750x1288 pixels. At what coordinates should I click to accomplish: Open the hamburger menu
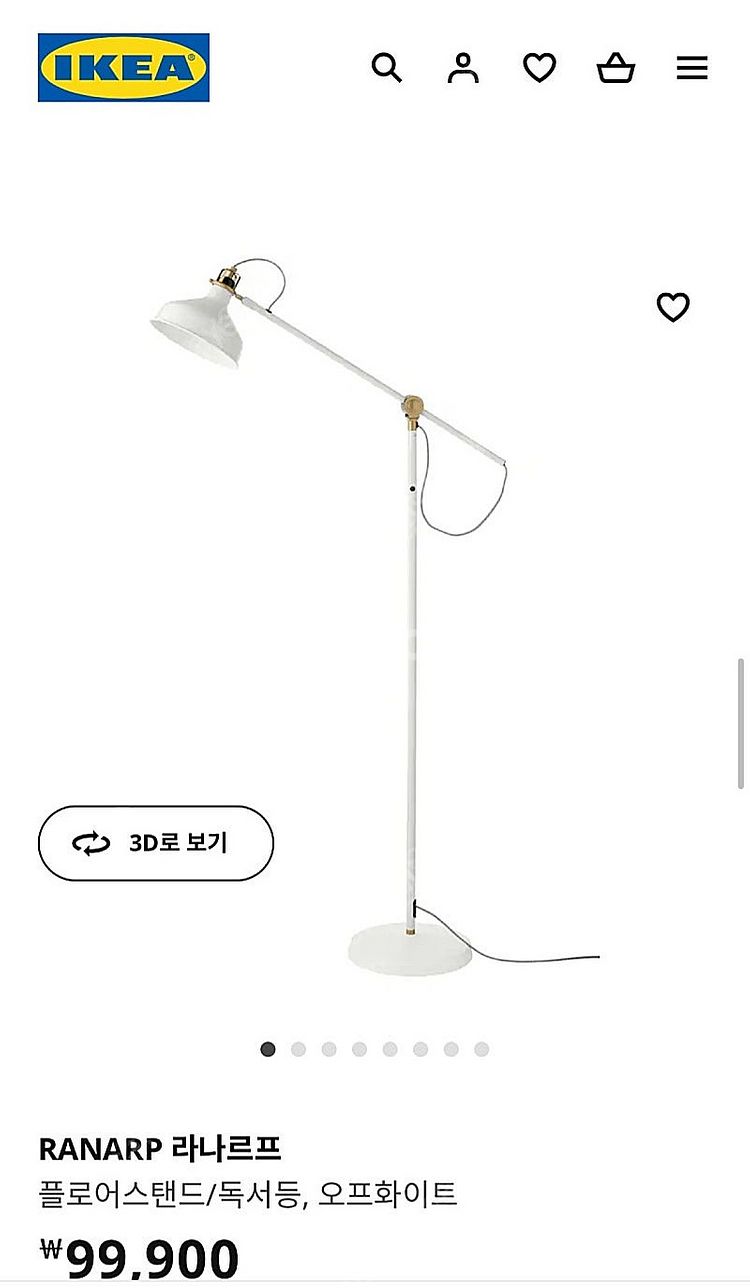(692, 68)
